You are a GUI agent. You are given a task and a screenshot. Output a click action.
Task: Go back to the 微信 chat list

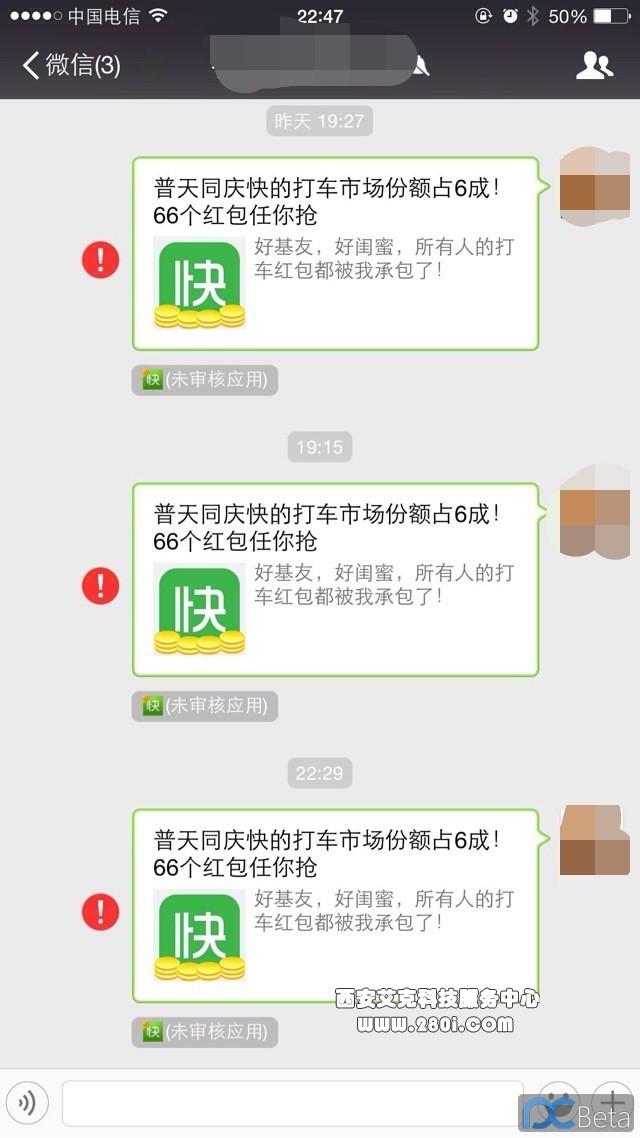[71, 65]
